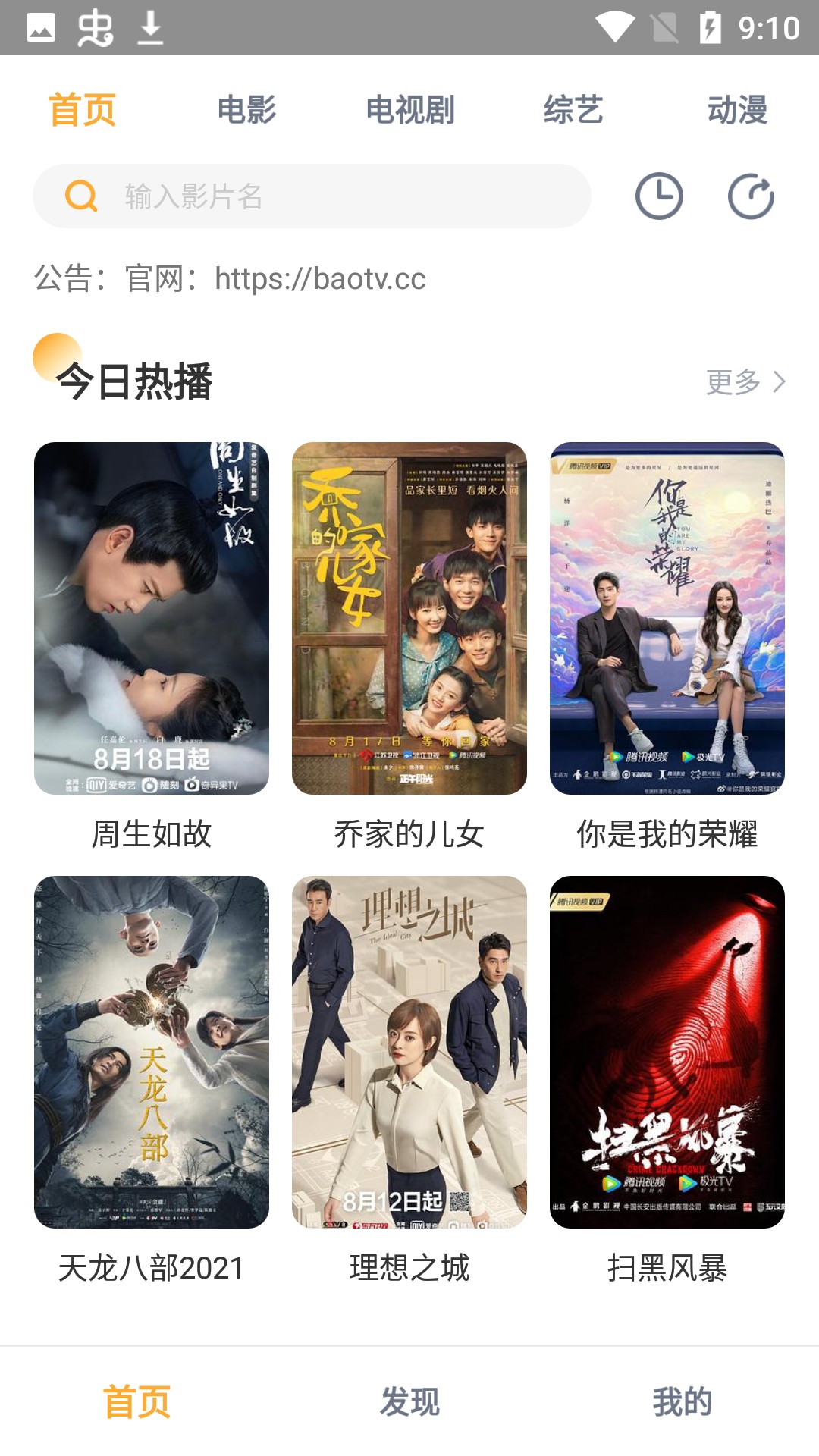Switch to the 电影 tab
This screenshot has height=1456, width=819.
[x=246, y=110]
